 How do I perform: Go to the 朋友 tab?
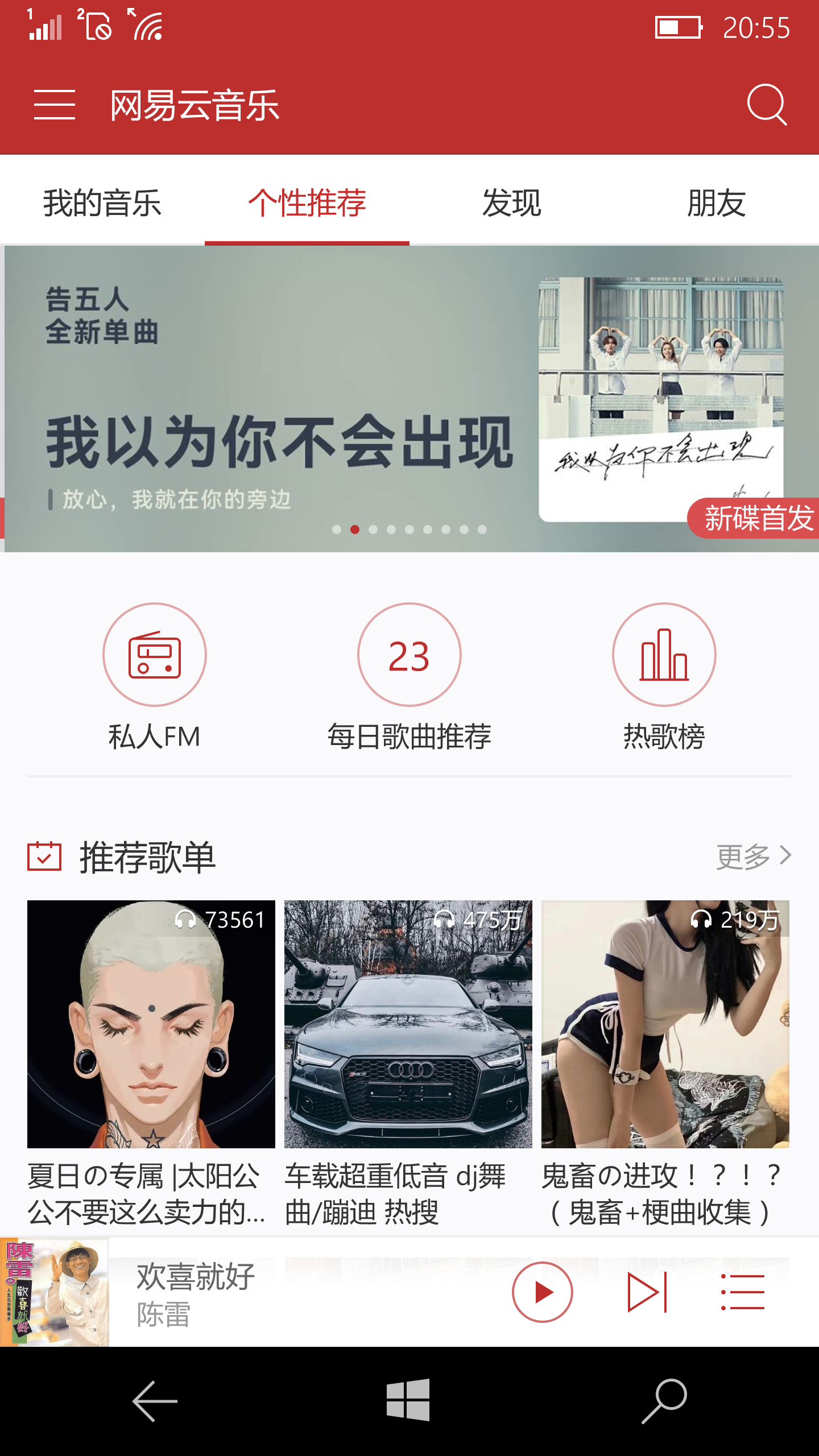pos(717,203)
